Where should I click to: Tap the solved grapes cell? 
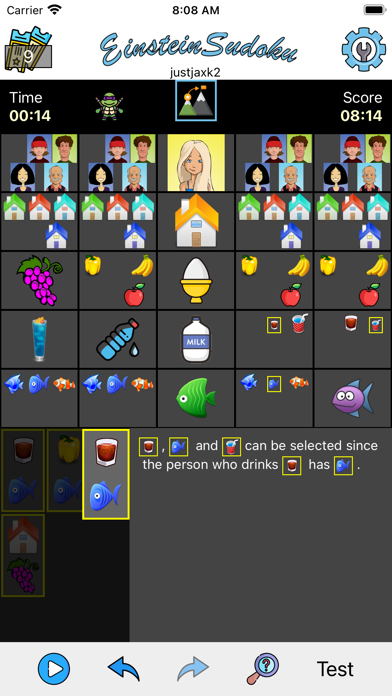40,281
